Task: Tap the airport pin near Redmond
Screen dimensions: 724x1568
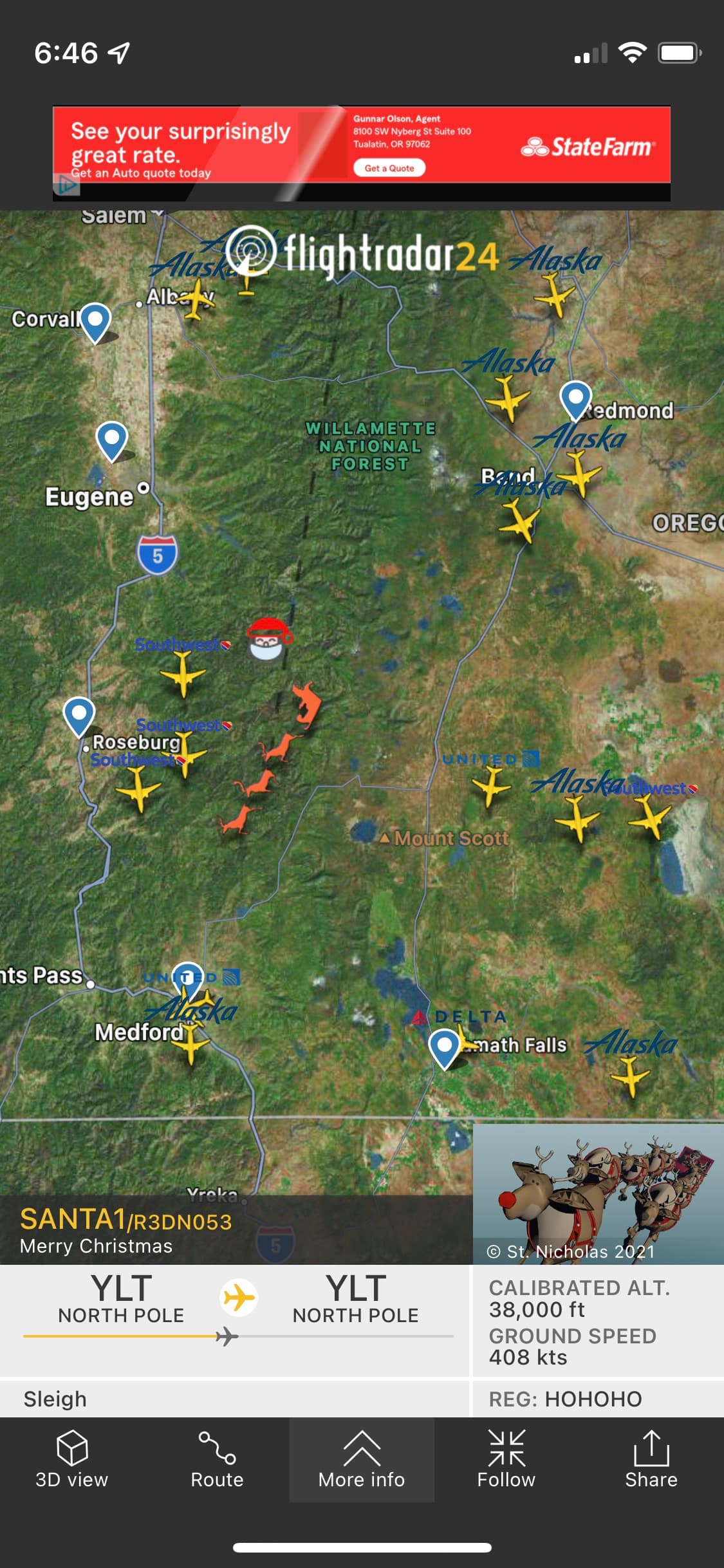Action: (x=575, y=399)
